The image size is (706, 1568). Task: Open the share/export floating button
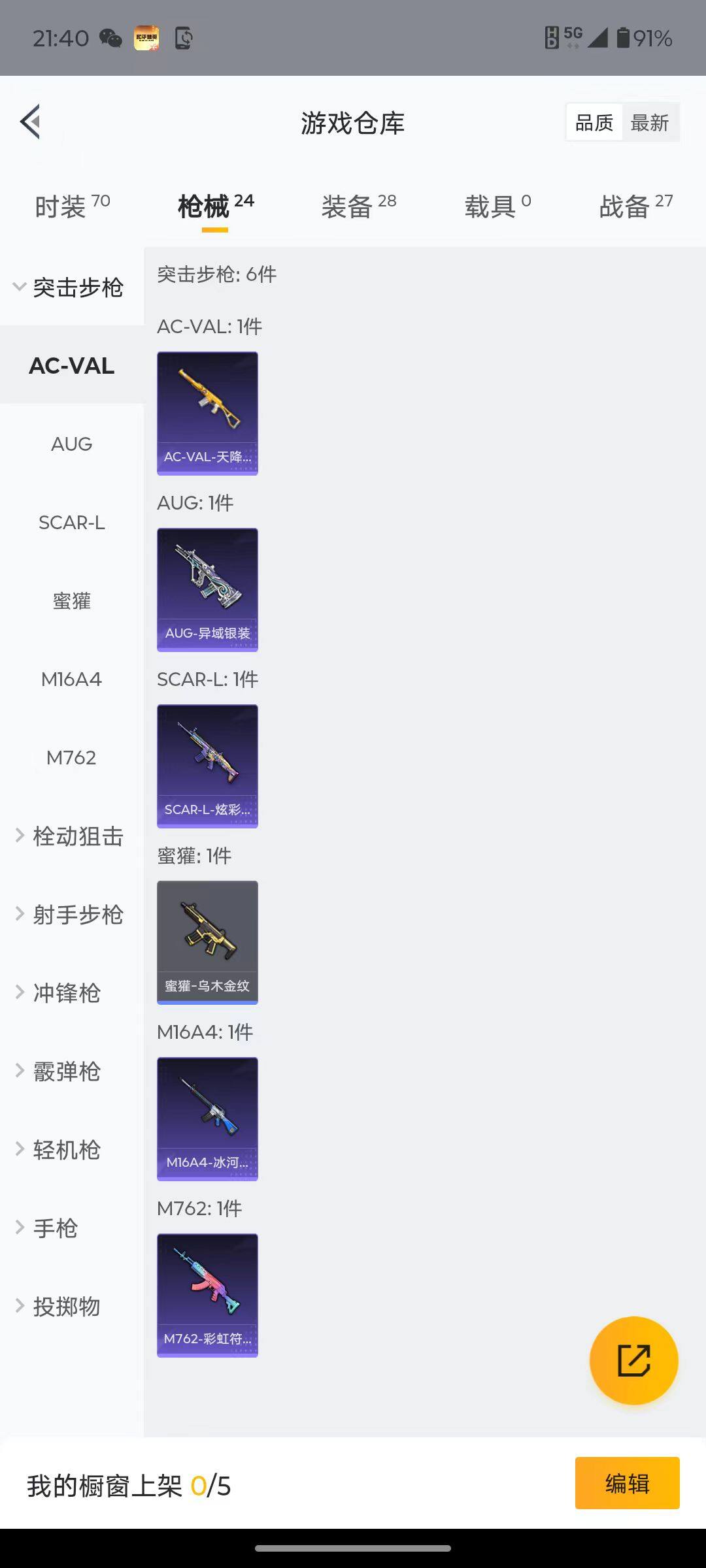pyautogui.click(x=633, y=1359)
